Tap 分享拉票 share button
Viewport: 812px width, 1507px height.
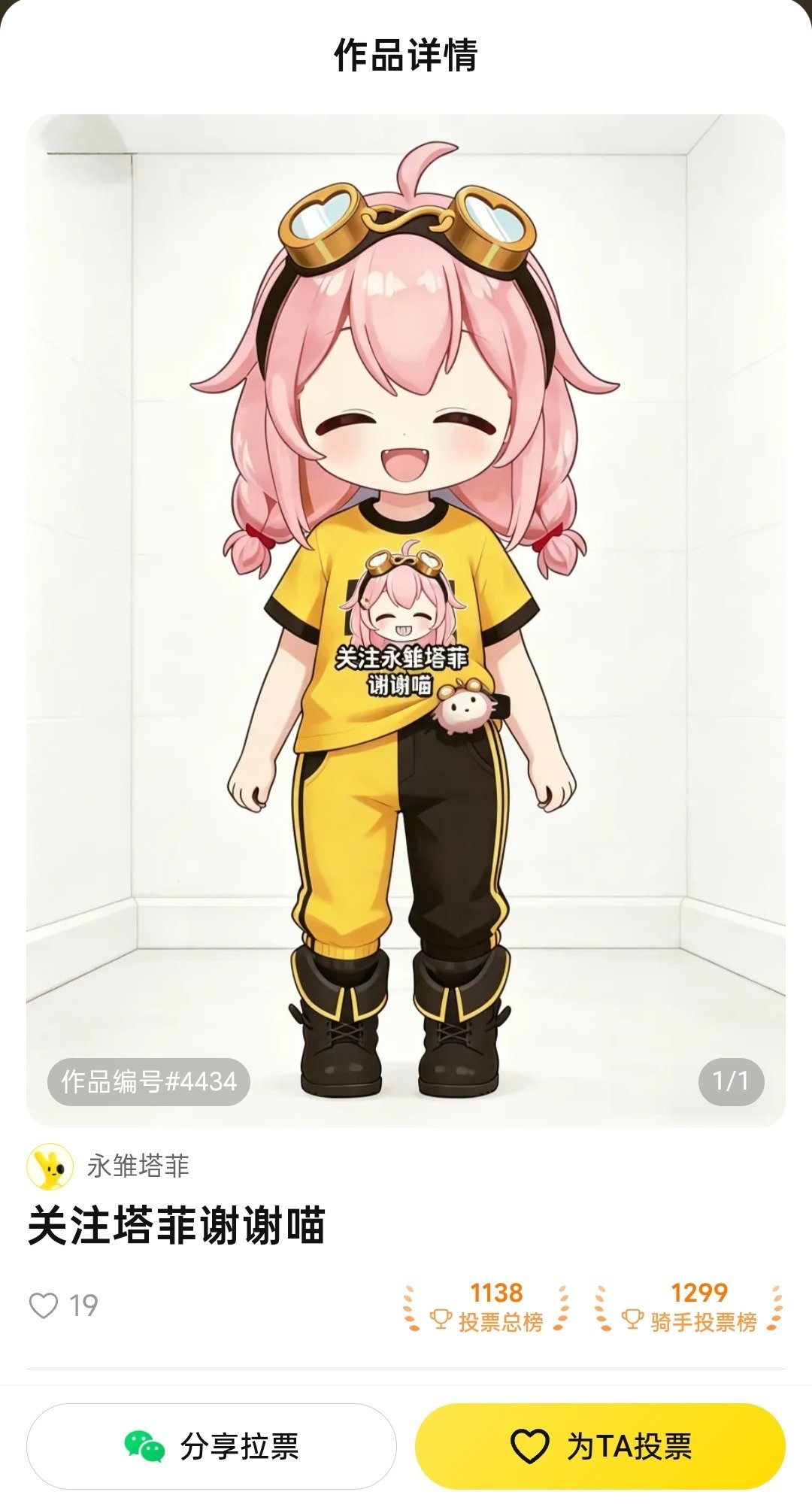211,1446
